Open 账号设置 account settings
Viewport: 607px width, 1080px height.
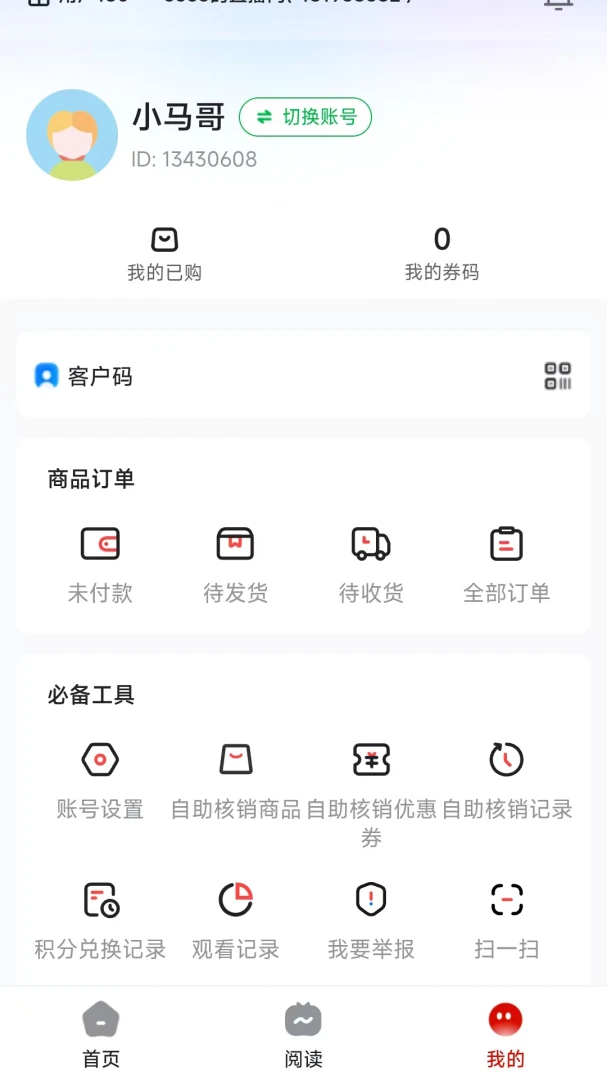click(100, 782)
